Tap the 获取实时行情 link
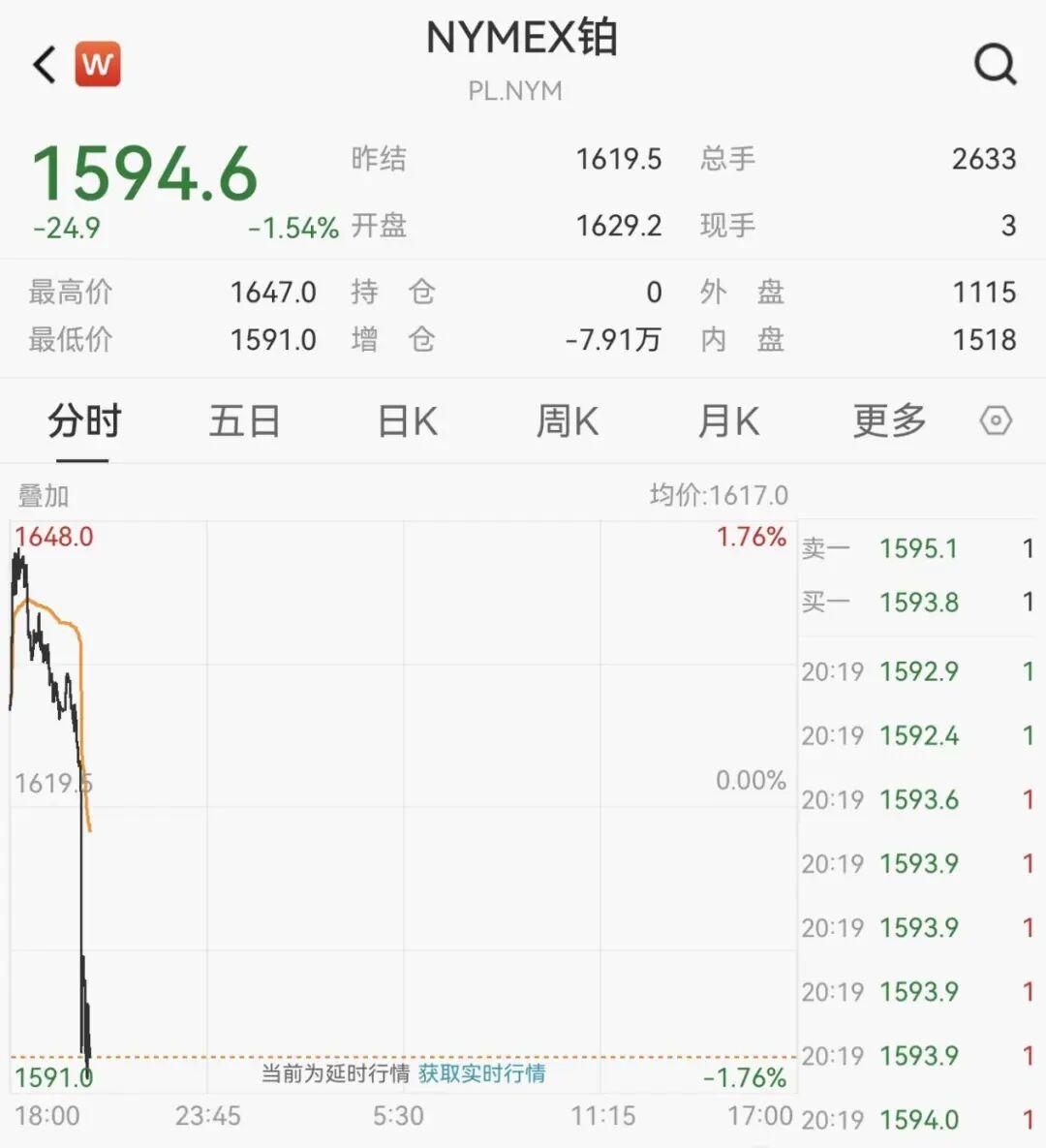This screenshot has height=1148, width=1046. (x=481, y=1073)
